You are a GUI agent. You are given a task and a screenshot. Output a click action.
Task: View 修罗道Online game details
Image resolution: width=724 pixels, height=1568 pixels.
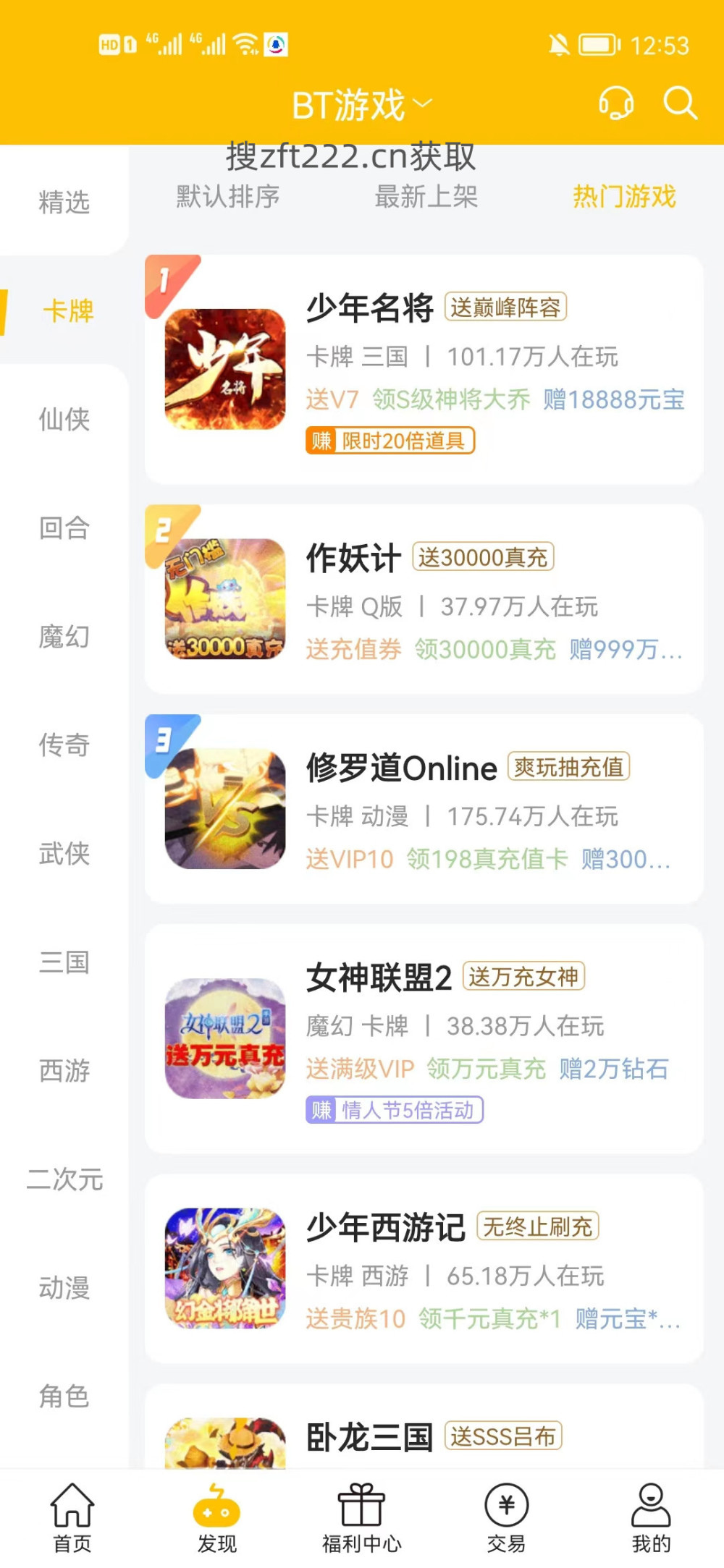424,809
